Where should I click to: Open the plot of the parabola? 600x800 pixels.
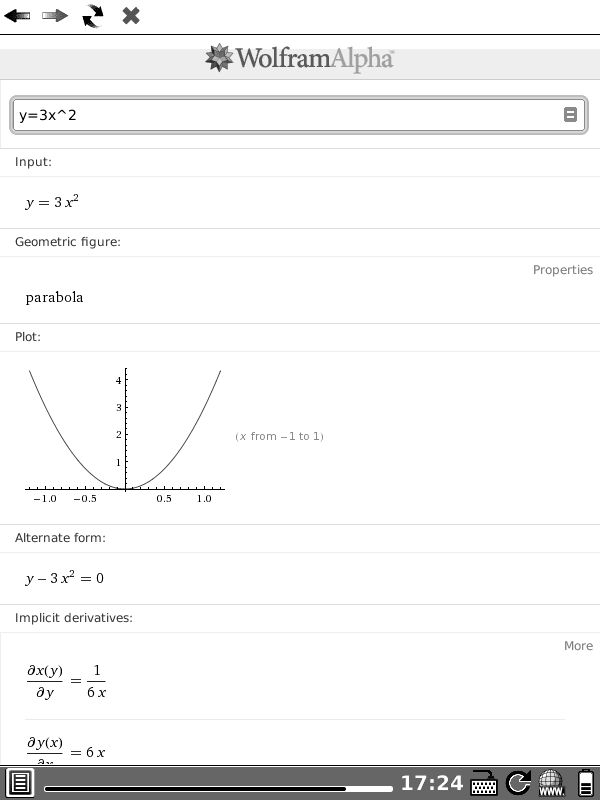click(x=125, y=435)
